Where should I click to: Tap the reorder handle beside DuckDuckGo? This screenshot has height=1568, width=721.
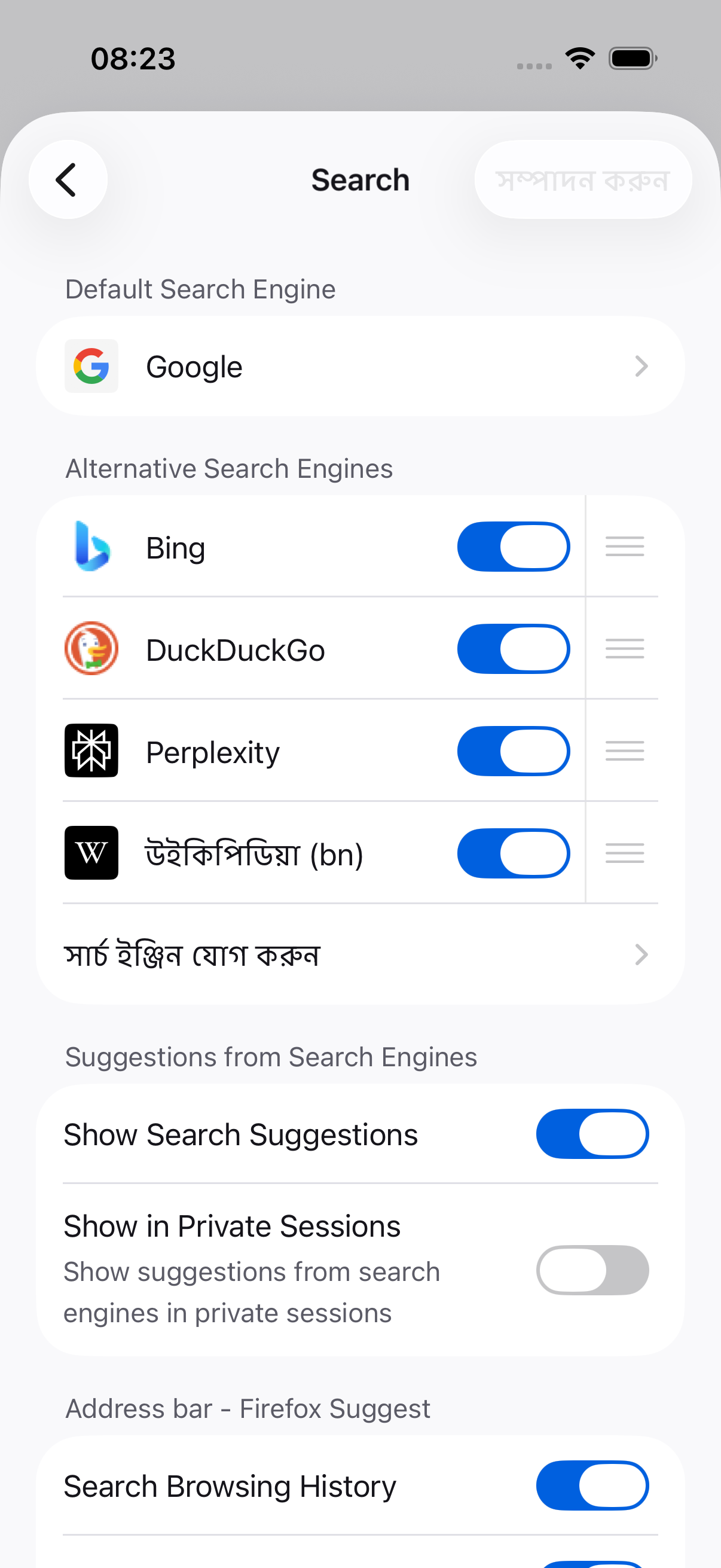click(x=624, y=649)
